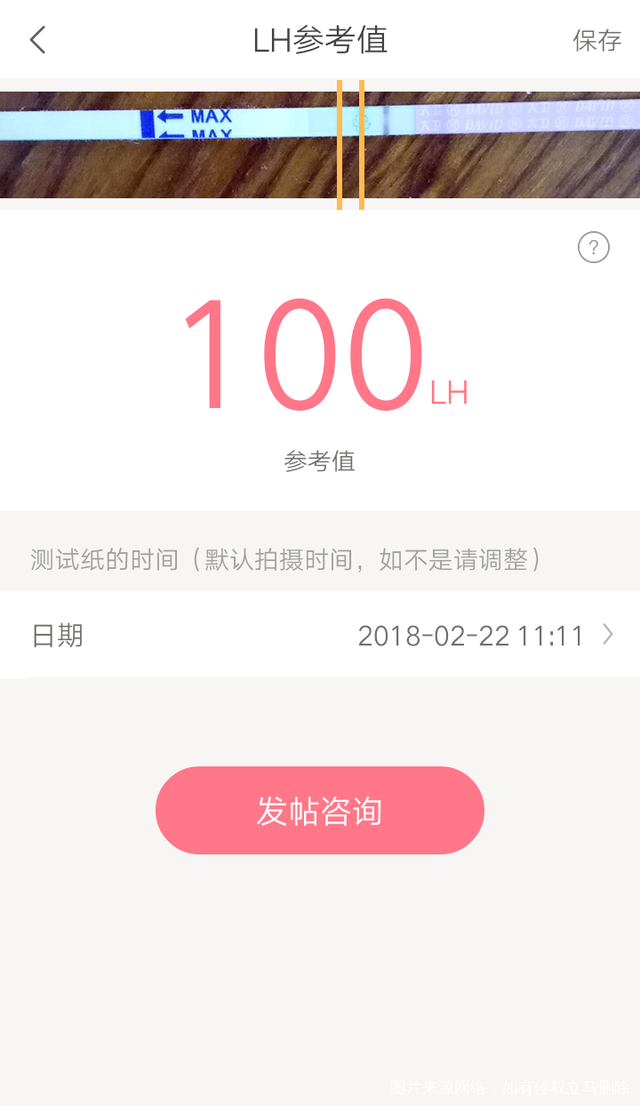
Task: Open the 日期 row to adjust time
Action: click(x=320, y=635)
